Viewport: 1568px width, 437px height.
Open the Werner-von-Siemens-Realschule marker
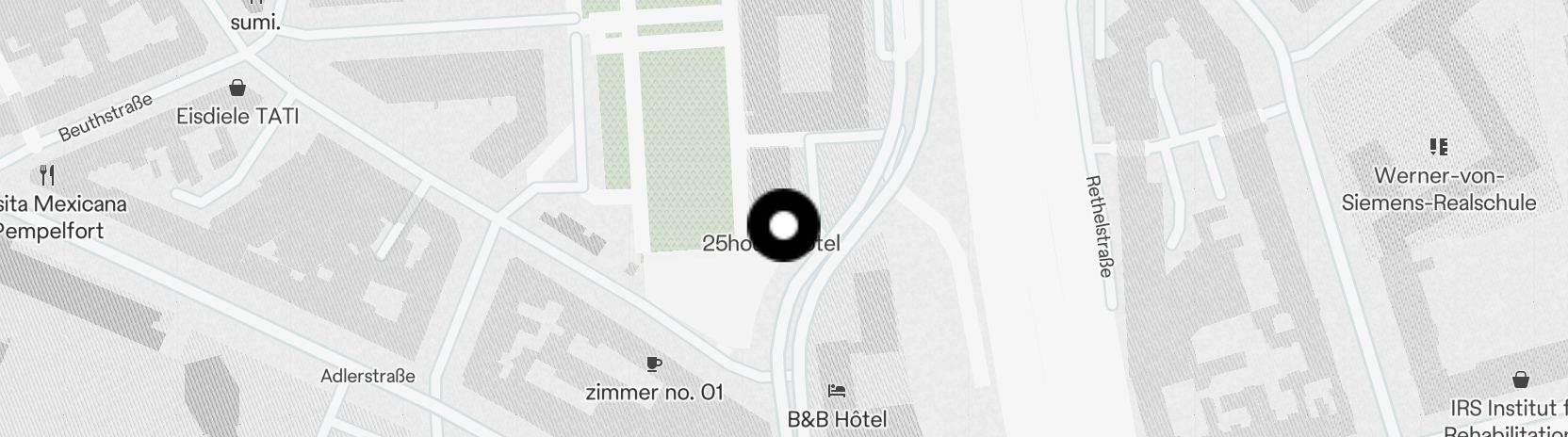(1438, 147)
